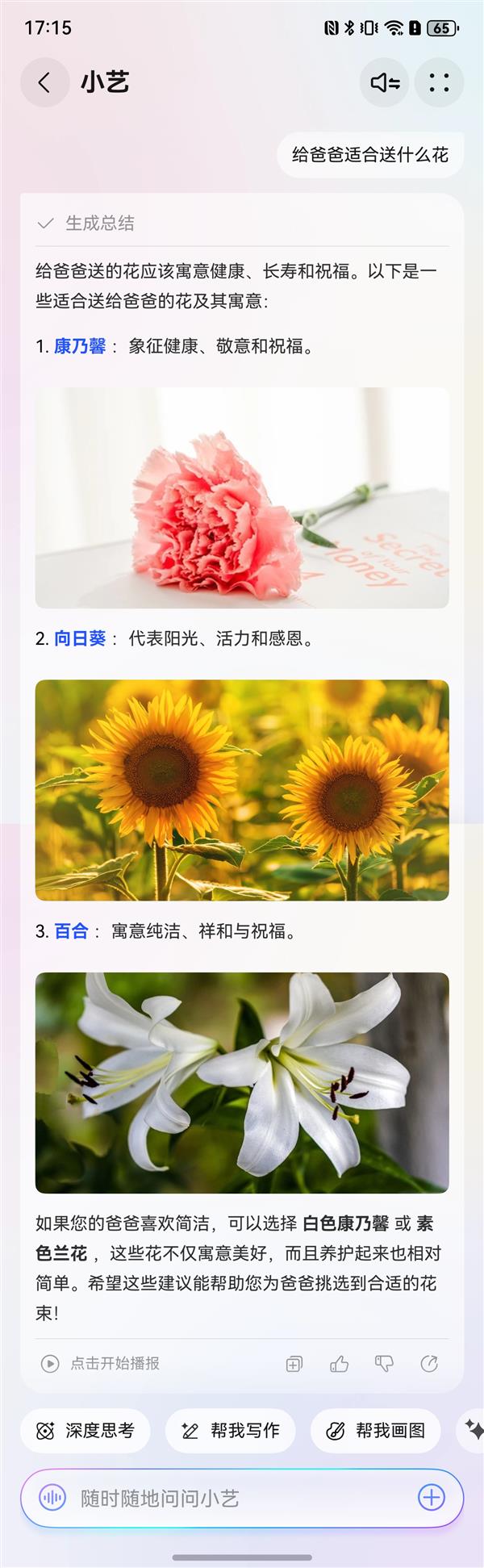The width and height of the screenshot is (484, 1568).
Task: Share the generated answer
Action: pos(429,1364)
